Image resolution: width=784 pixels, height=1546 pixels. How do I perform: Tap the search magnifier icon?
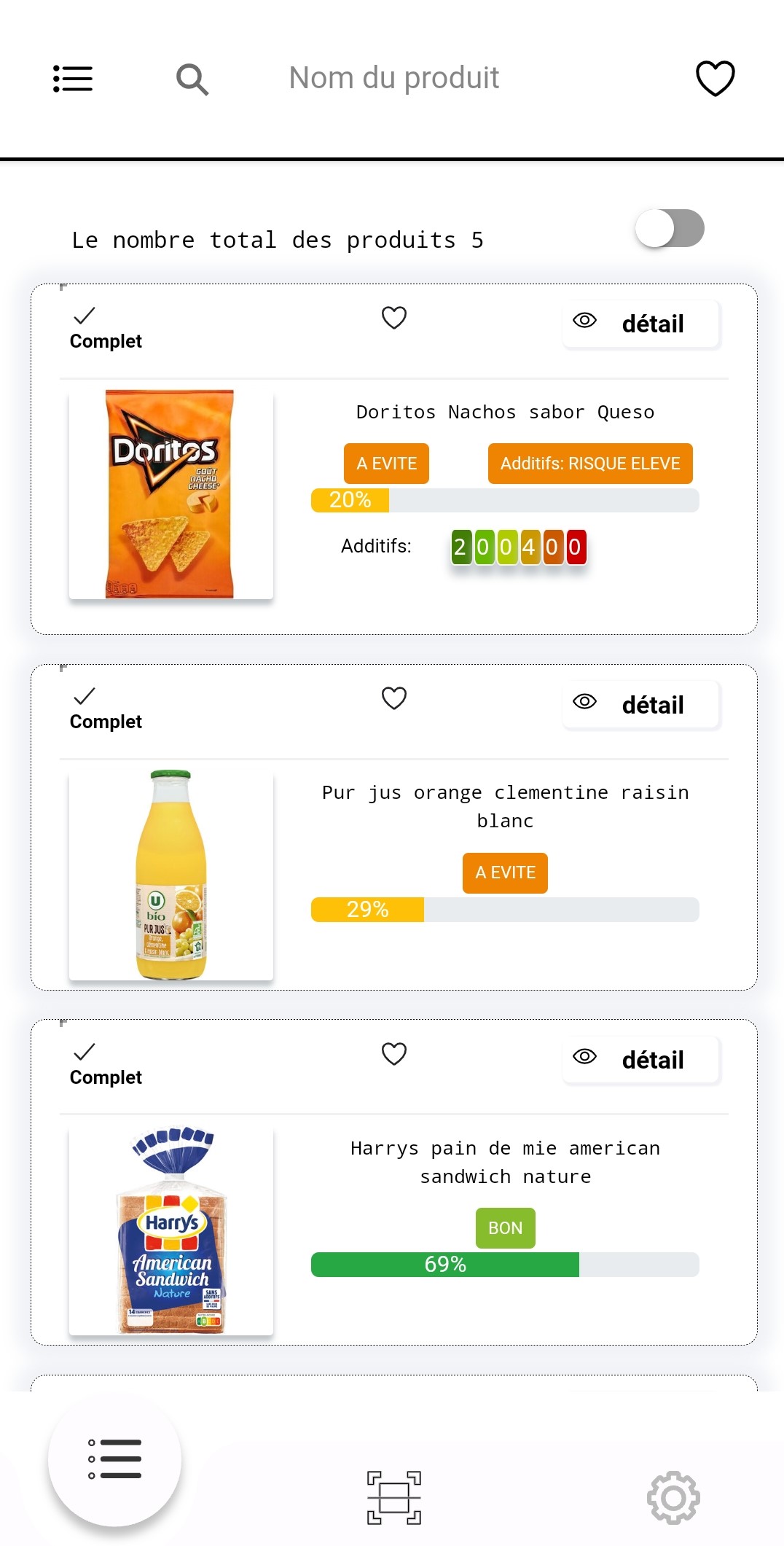[x=192, y=79]
